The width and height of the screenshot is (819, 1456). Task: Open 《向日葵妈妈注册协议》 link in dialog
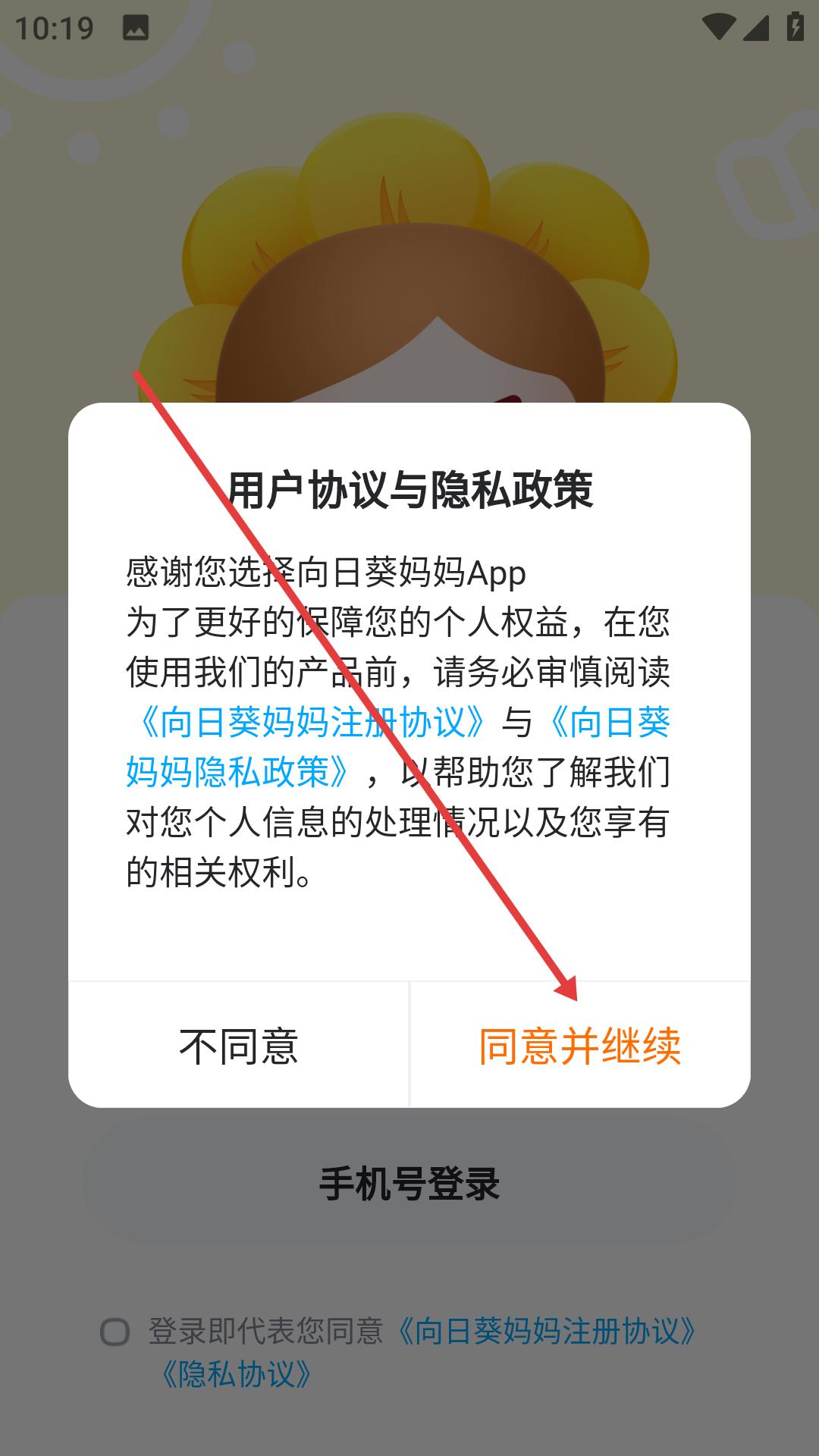(311, 721)
